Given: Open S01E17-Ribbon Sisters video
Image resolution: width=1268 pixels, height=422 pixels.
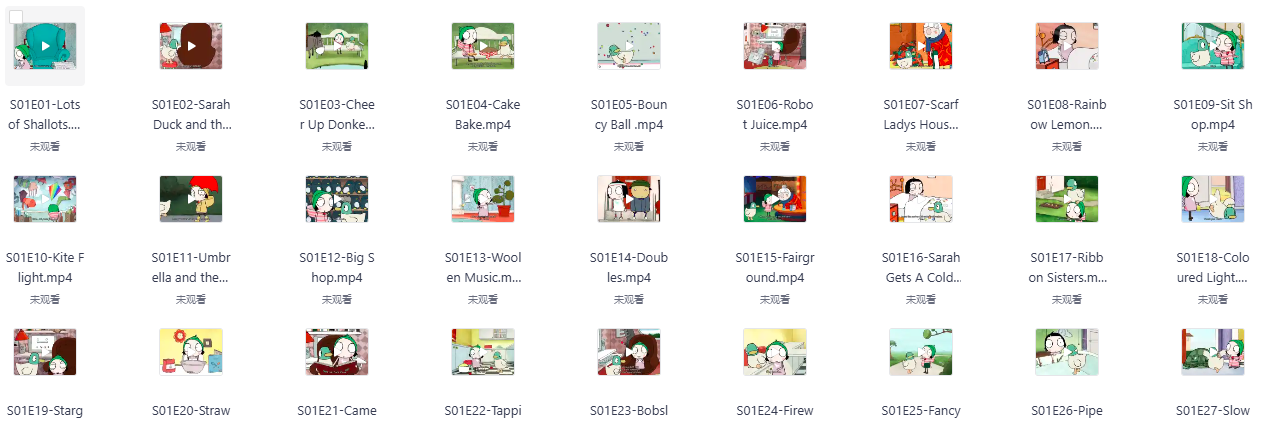Looking at the screenshot, I should 1067,199.
